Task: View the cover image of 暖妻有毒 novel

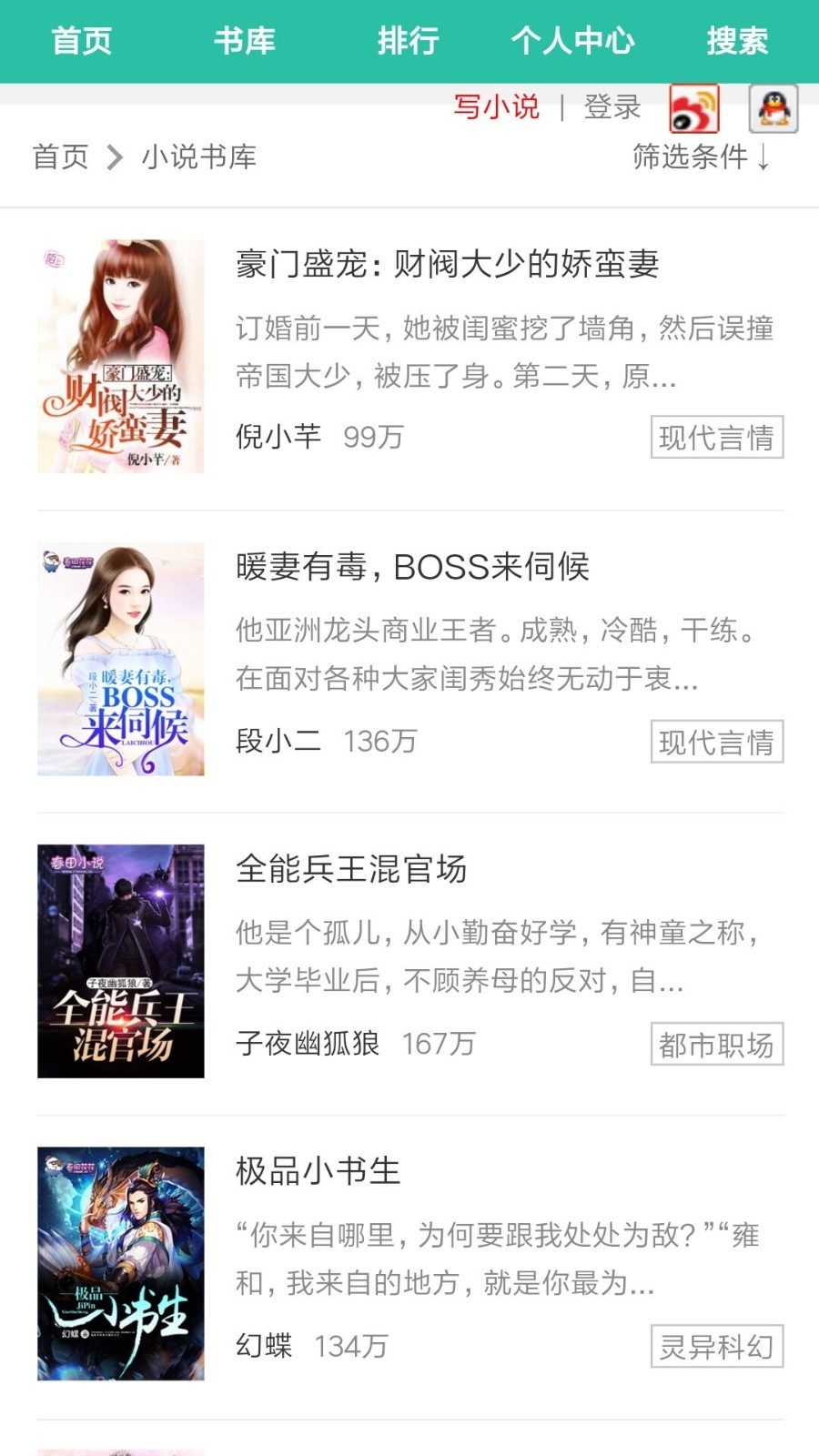Action: [x=120, y=662]
